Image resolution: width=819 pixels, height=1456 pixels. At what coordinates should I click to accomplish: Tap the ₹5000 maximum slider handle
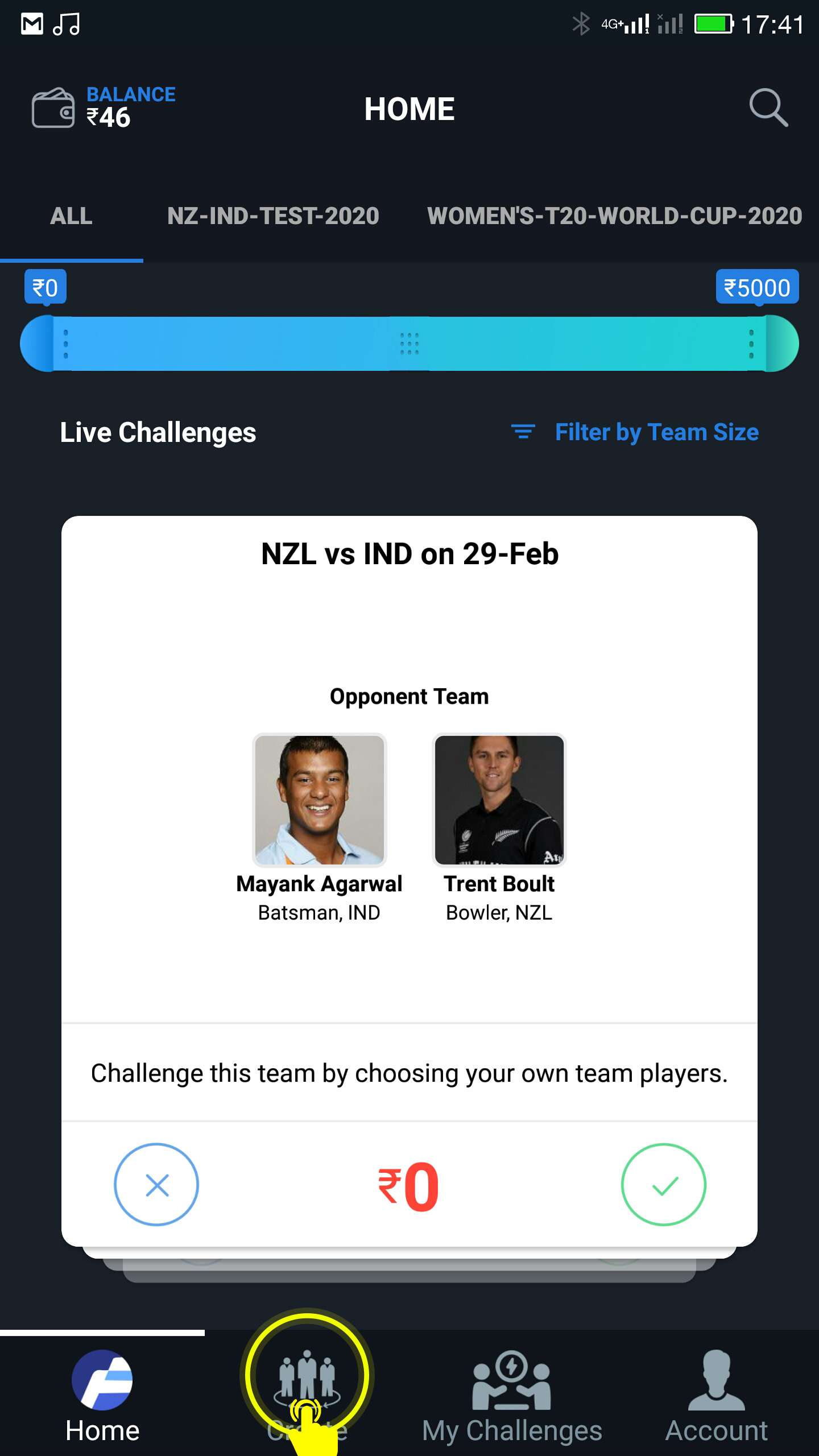tap(781, 344)
